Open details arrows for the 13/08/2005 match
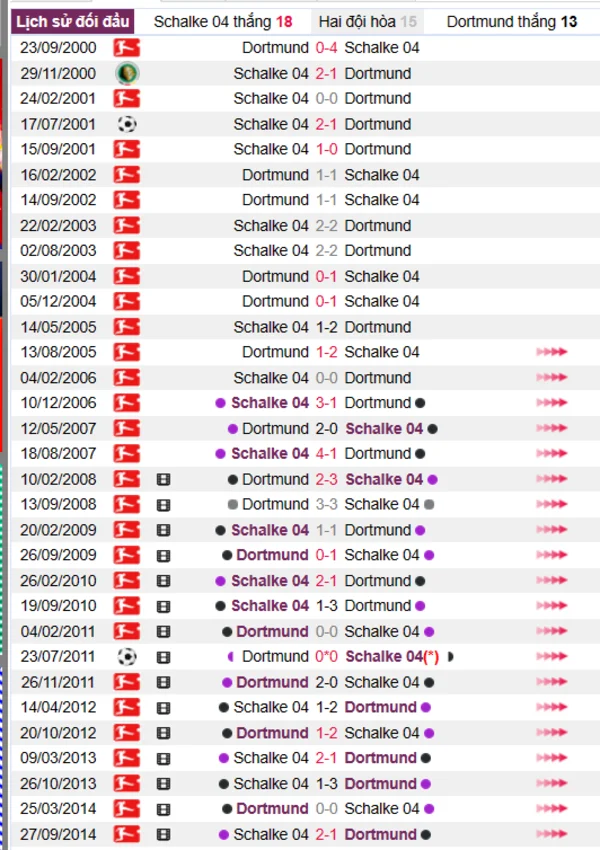 coord(552,352)
